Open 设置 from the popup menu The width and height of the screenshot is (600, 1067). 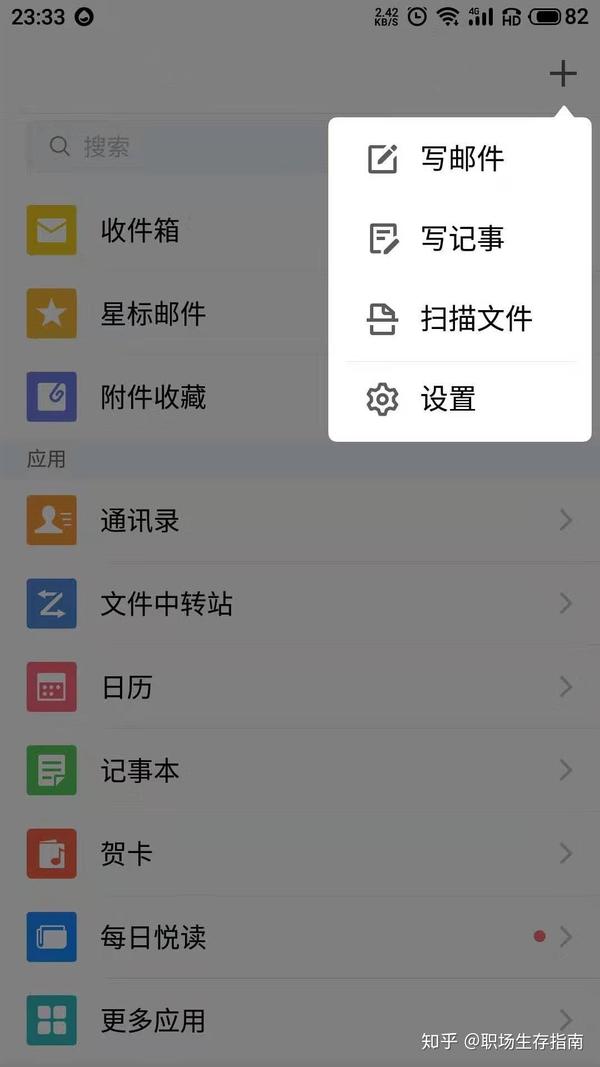pyautogui.click(x=447, y=400)
